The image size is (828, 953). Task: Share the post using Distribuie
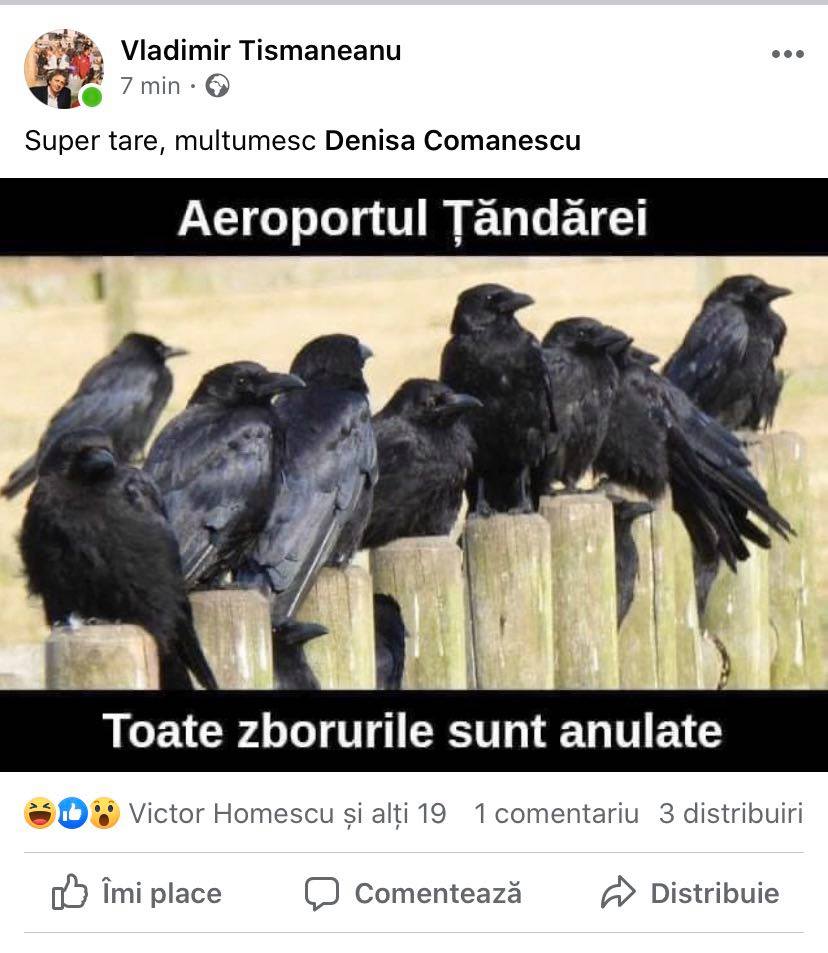point(690,892)
